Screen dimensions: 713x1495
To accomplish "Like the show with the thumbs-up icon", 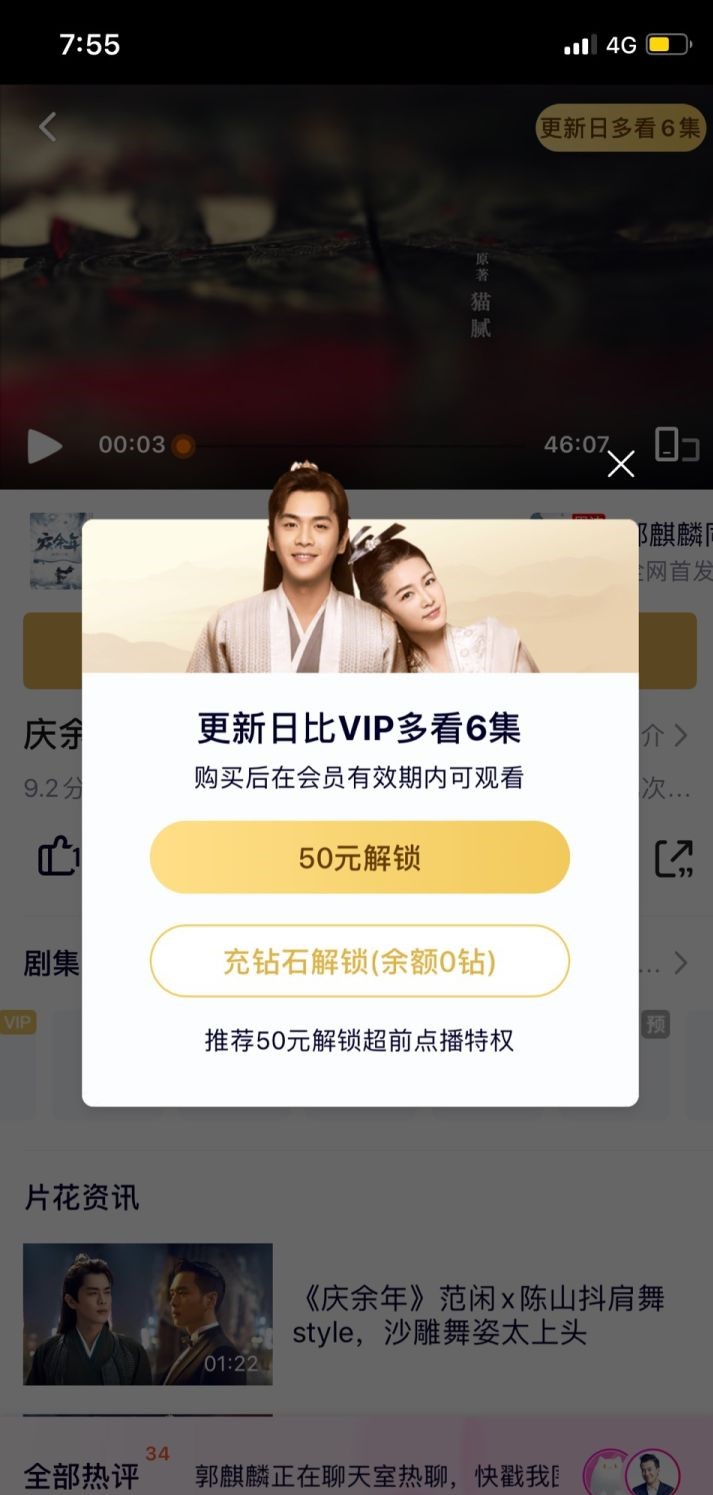I will [58, 857].
